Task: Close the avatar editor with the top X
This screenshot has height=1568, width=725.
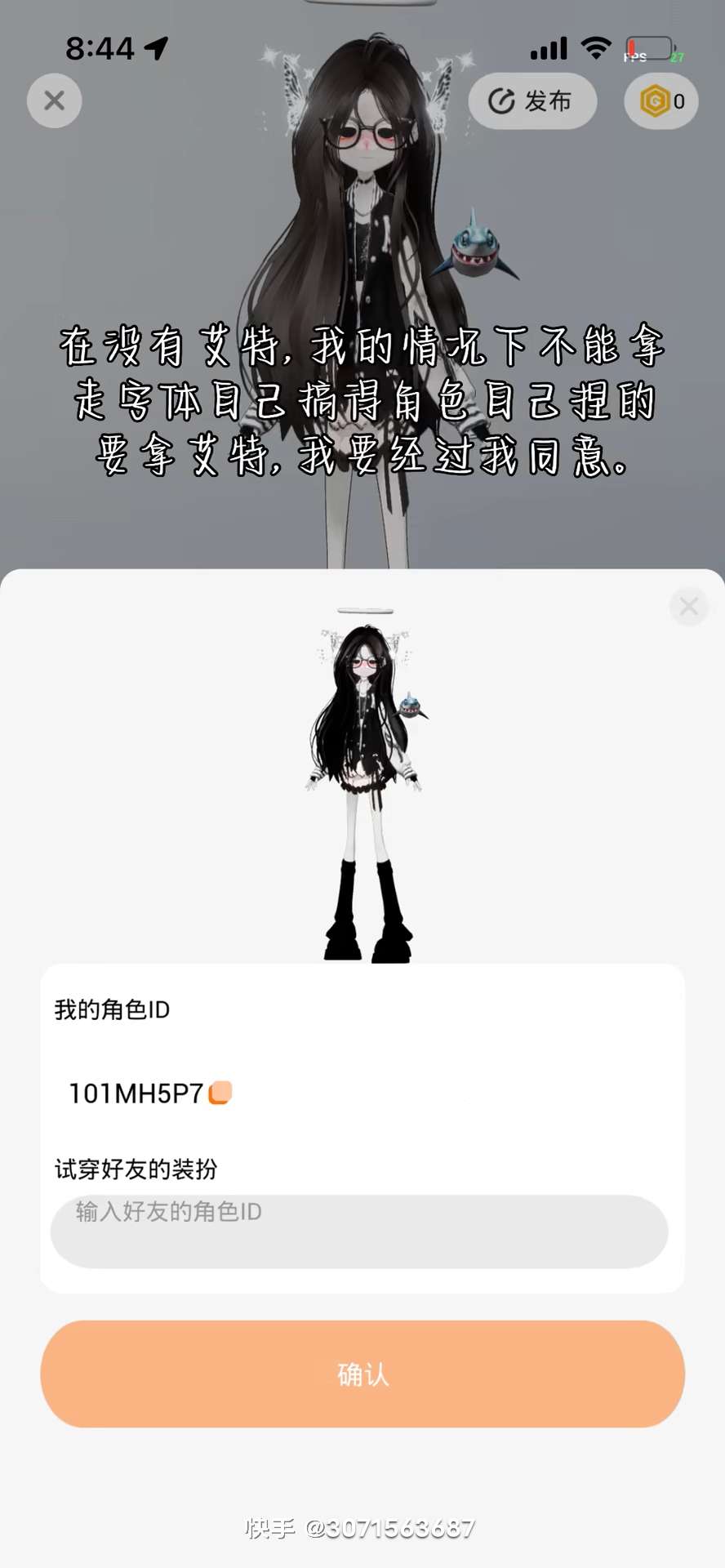Action: tap(54, 100)
